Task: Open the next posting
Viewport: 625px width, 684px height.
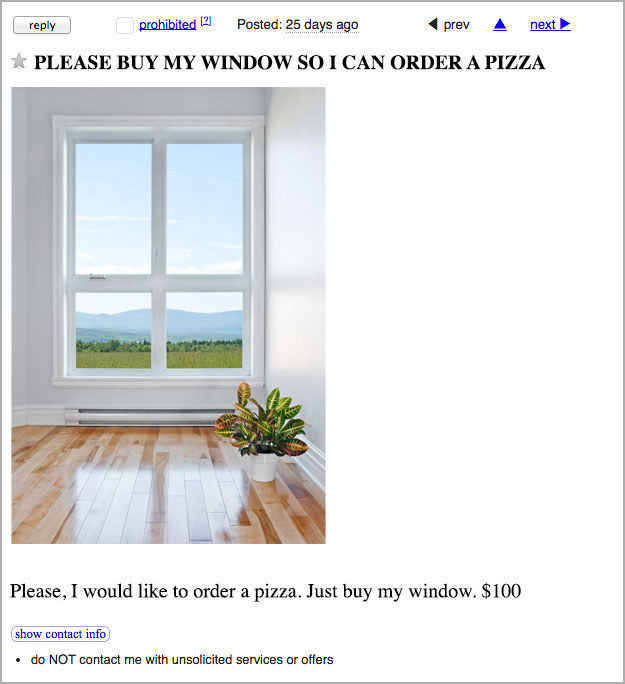Action: coord(549,24)
